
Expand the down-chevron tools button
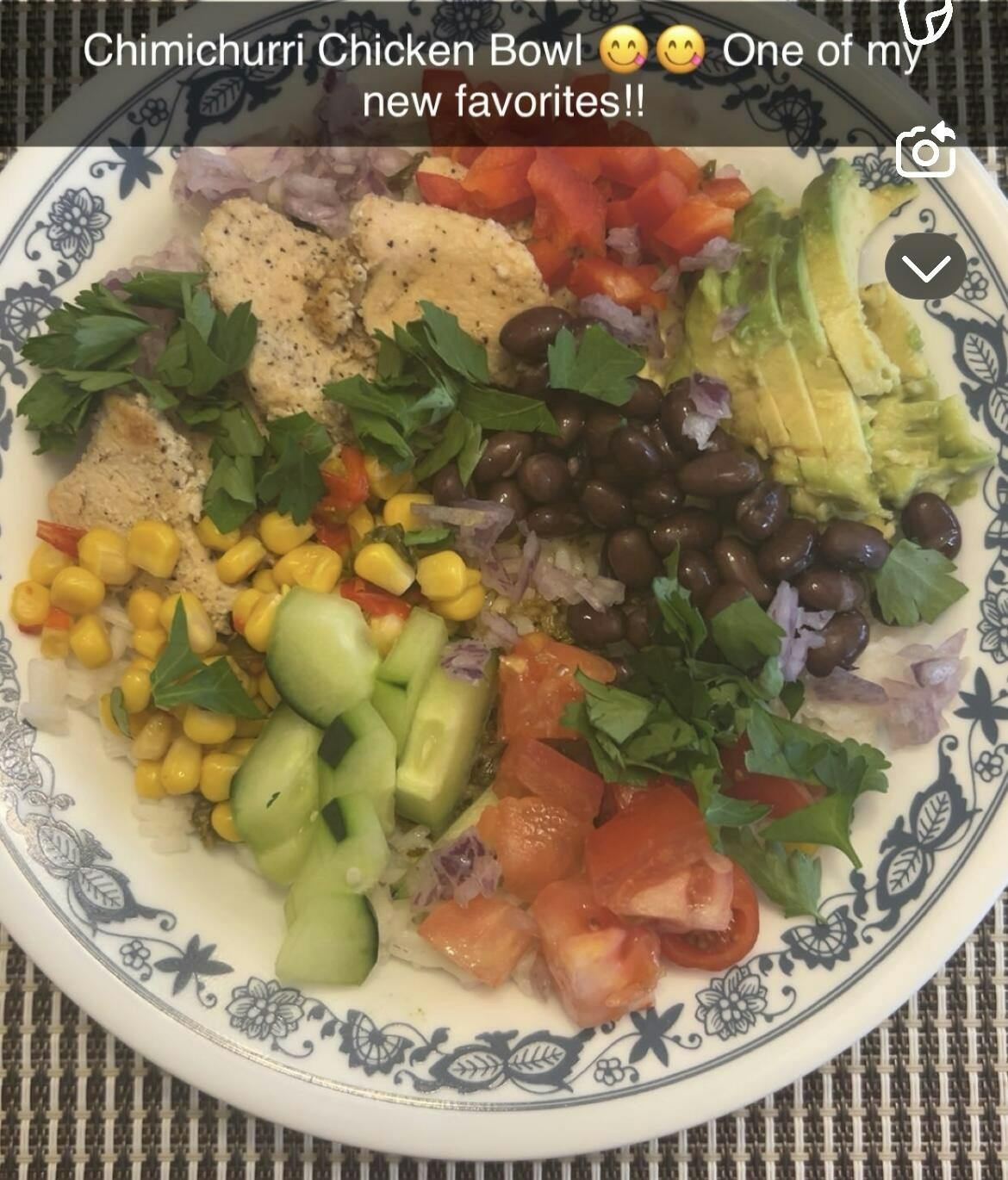[925, 269]
